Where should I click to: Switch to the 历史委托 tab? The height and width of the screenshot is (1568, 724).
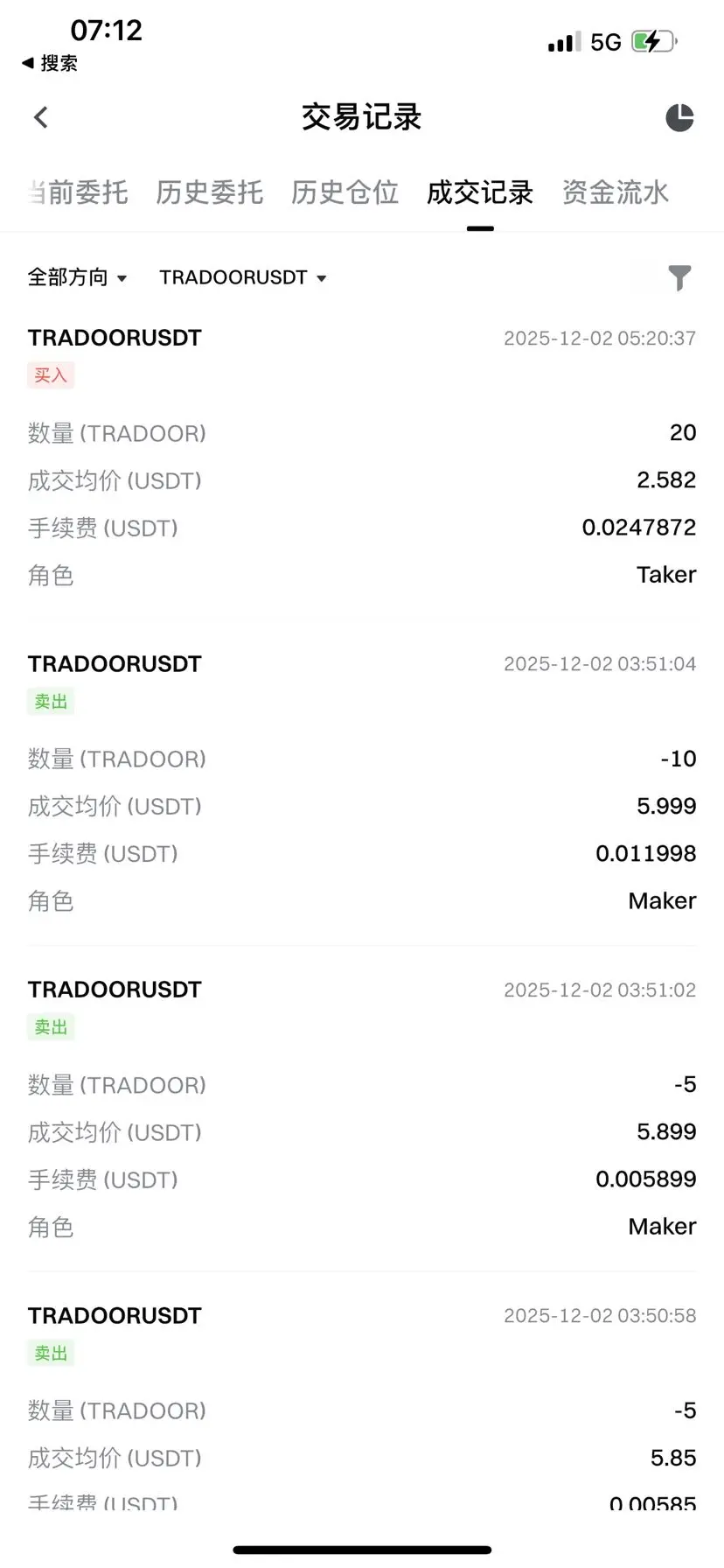pos(210,192)
